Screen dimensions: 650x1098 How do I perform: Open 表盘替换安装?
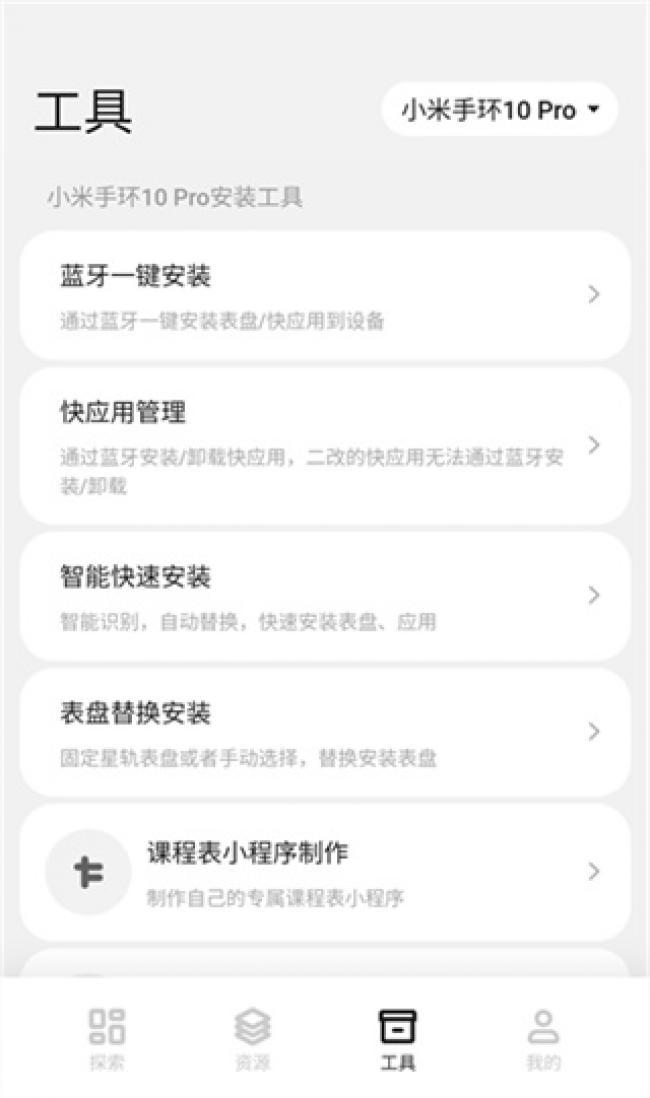(325, 732)
